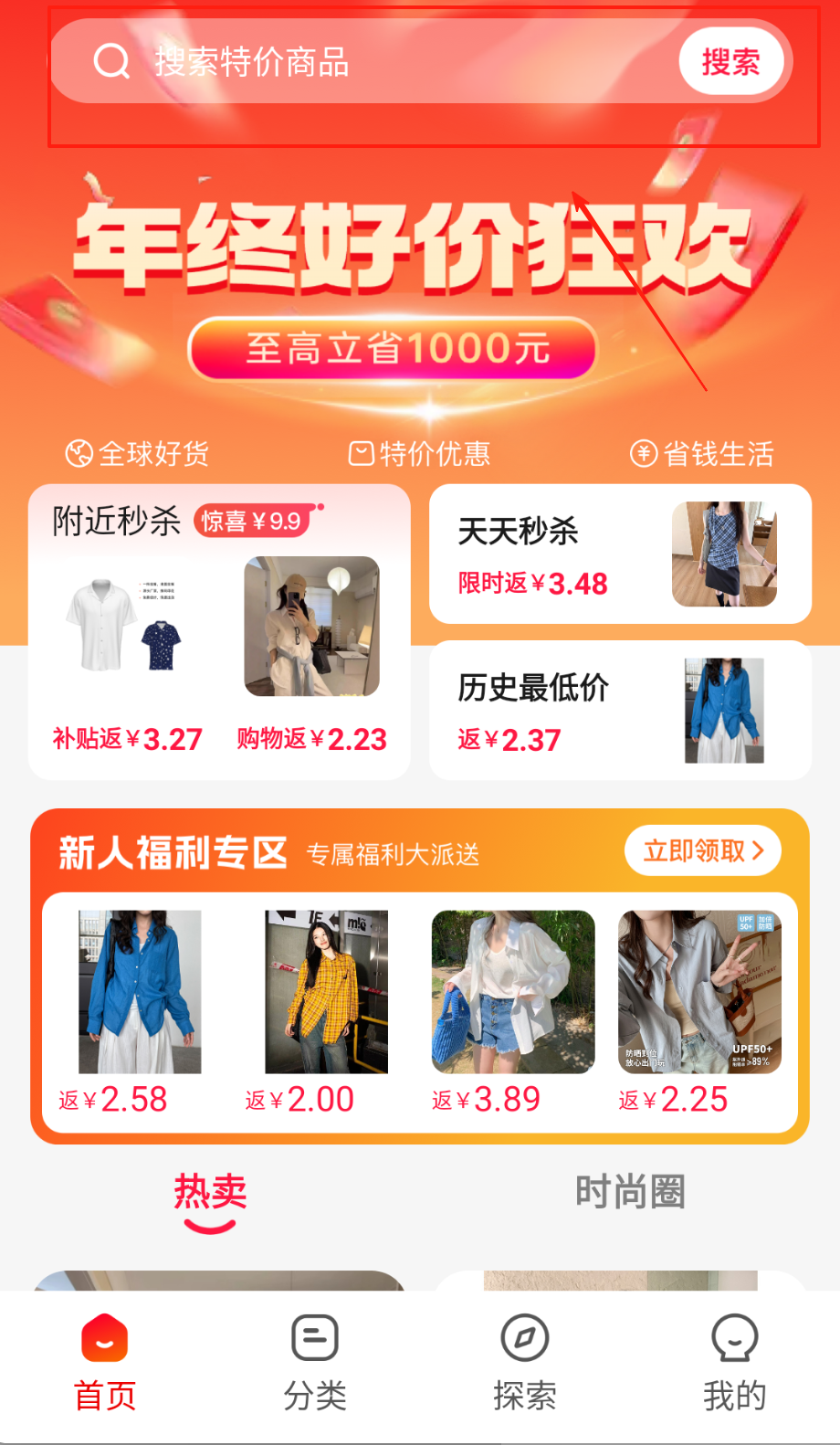
Task: Switch to the 时尚圈 tab
Action: [630, 1192]
